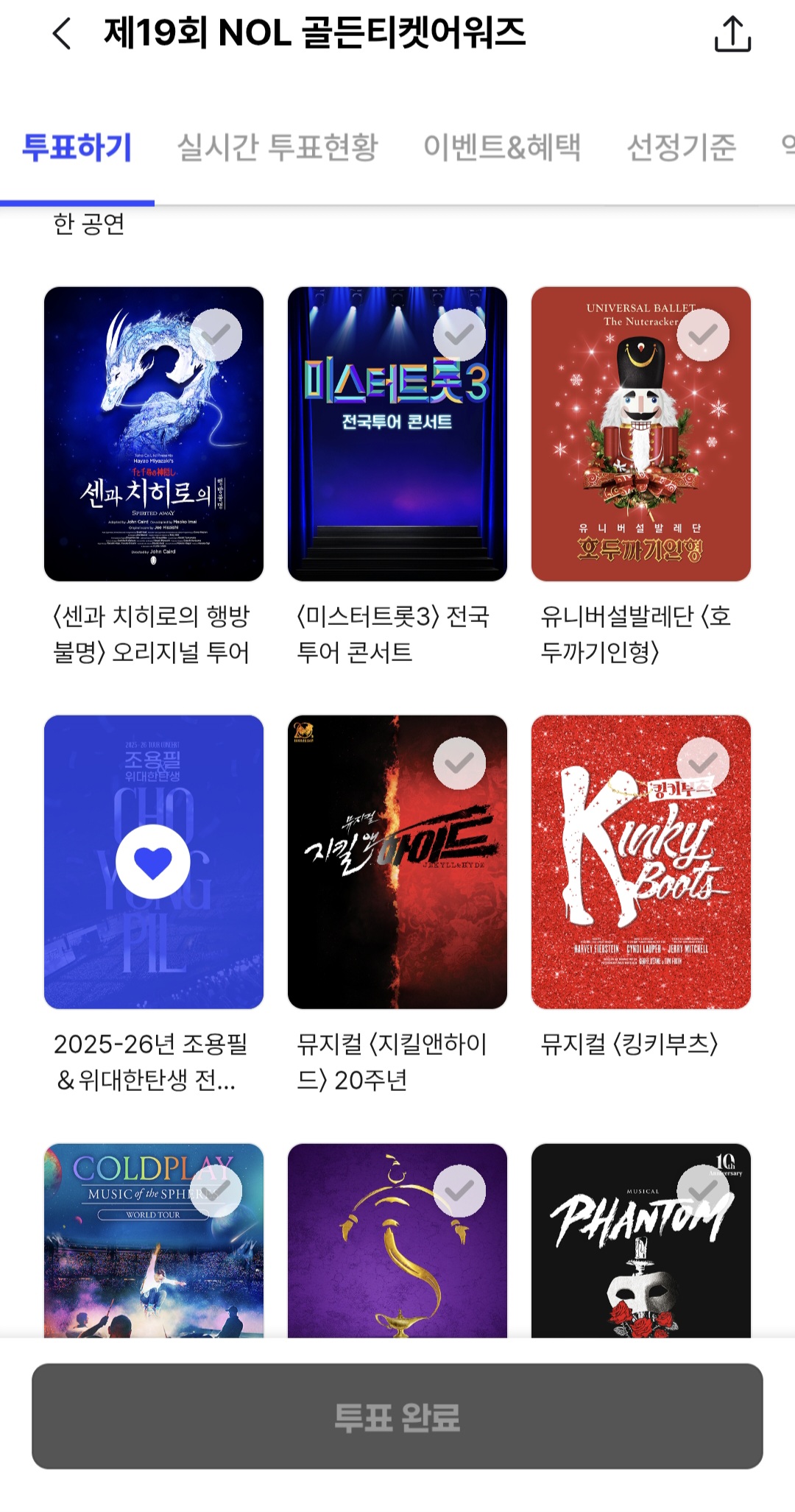Viewport: 795px width, 1512px height.
Task: Select the purple Aladdin lamp poster
Action: tap(397, 1240)
